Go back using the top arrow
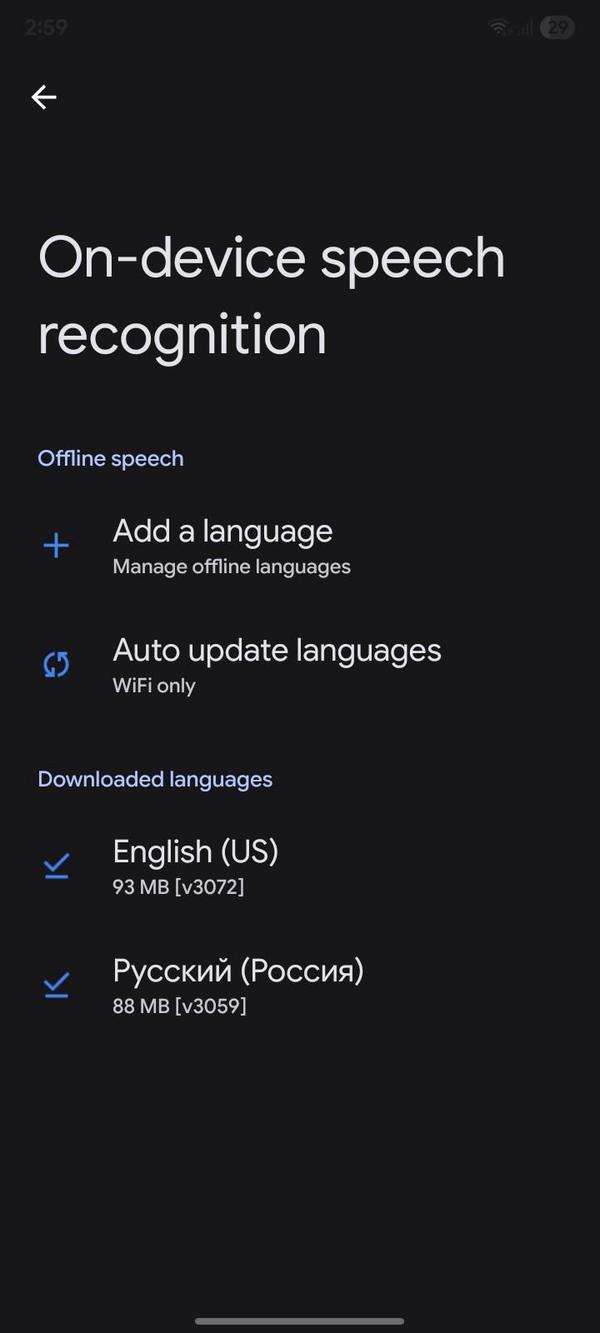600x1333 pixels. (44, 97)
